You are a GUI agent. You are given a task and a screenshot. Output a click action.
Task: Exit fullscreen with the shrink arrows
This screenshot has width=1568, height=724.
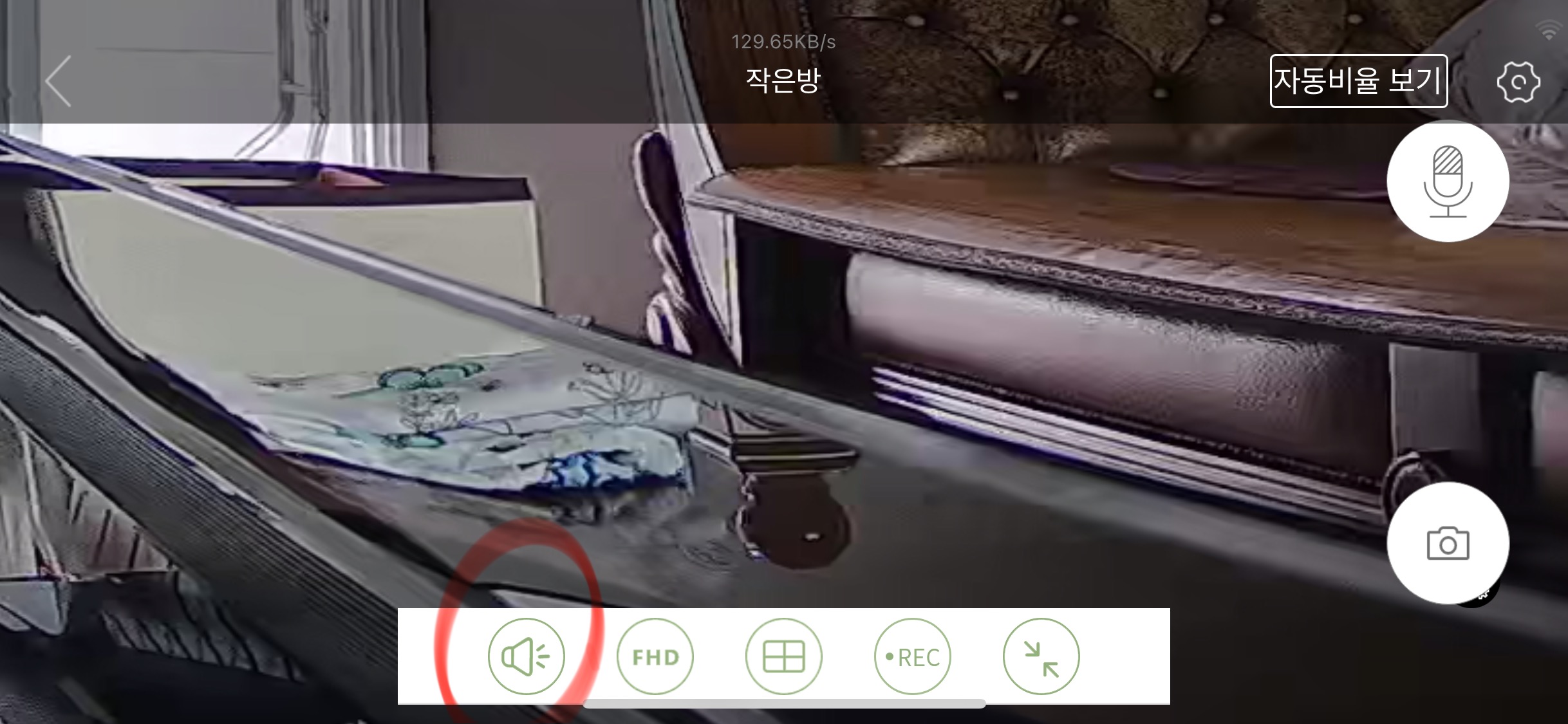(1041, 656)
